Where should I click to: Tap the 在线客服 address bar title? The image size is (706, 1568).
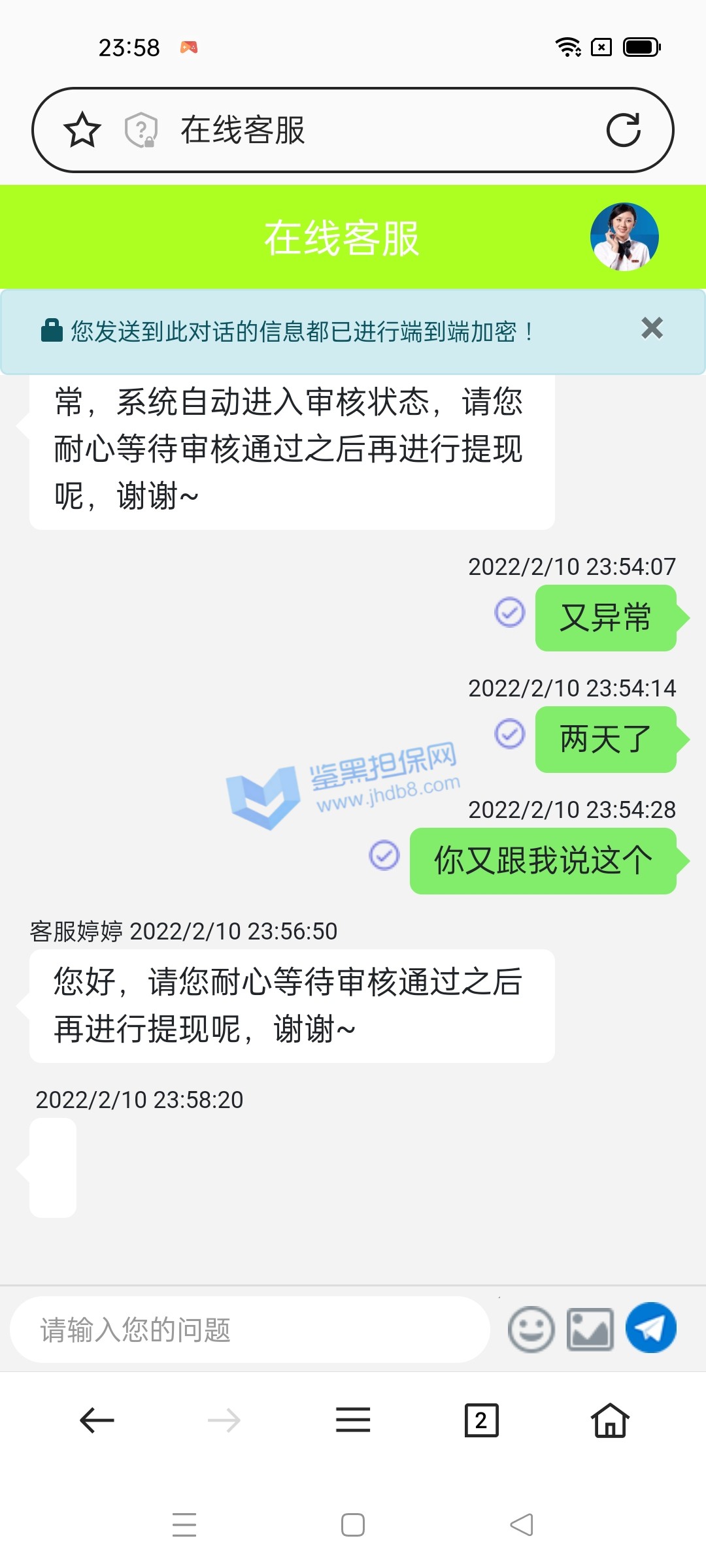243,130
